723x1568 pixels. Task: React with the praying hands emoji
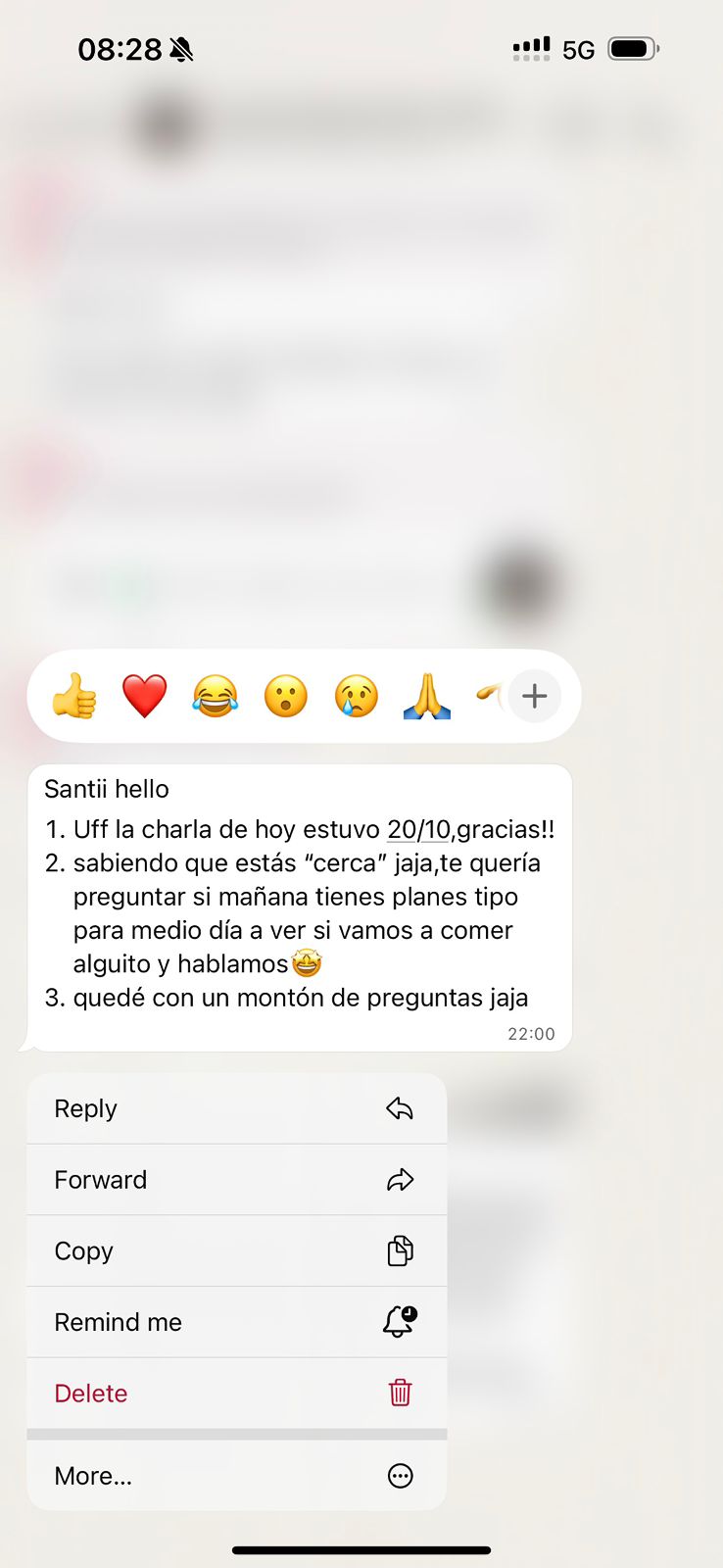click(427, 696)
